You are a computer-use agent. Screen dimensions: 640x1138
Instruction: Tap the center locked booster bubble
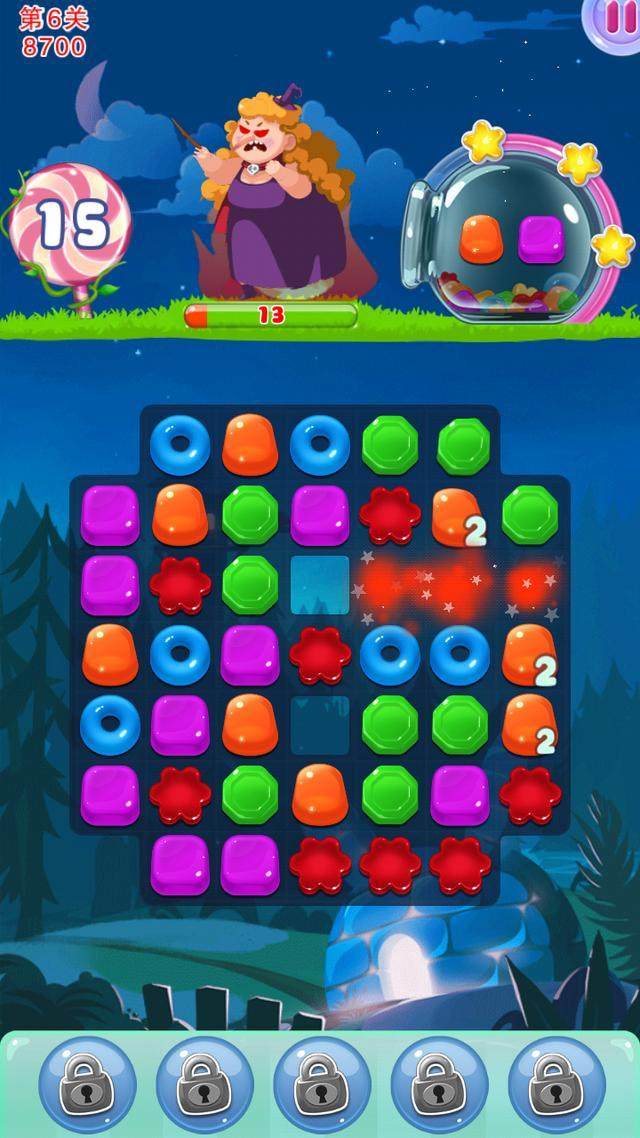coord(321,1085)
